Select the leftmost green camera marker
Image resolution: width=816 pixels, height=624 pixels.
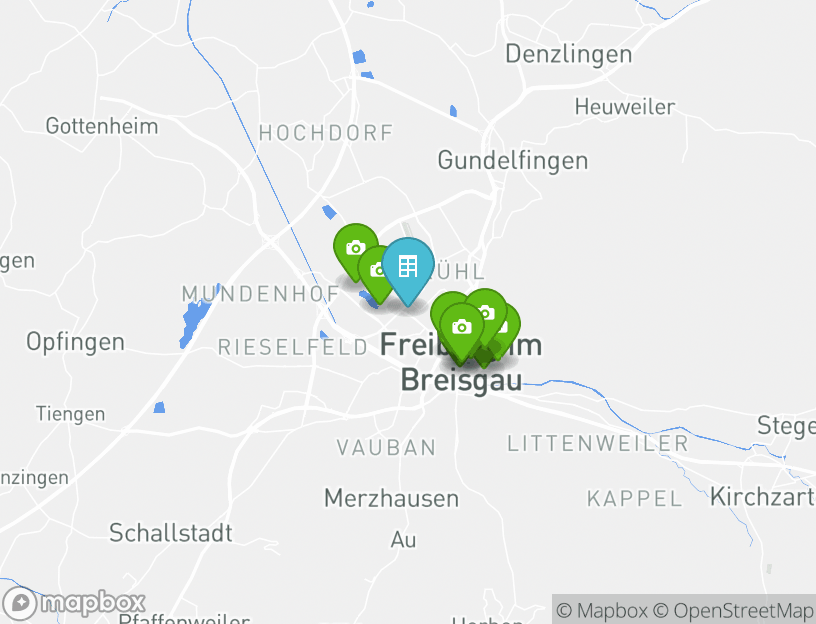tap(354, 248)
